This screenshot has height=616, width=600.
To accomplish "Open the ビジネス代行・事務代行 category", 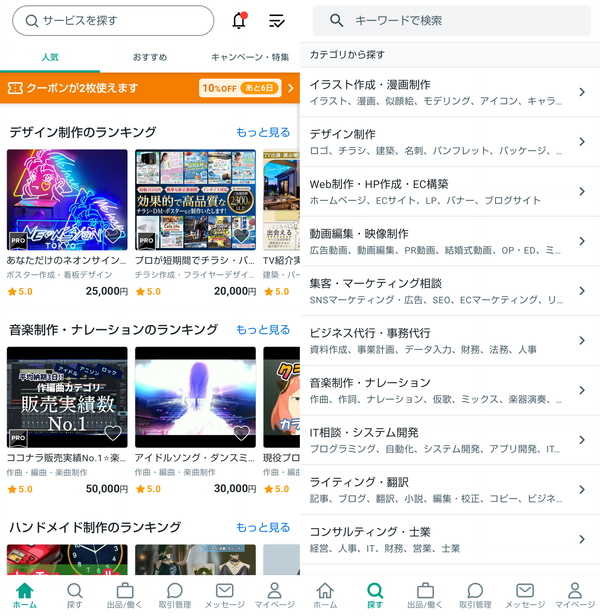I will [450, 341].
